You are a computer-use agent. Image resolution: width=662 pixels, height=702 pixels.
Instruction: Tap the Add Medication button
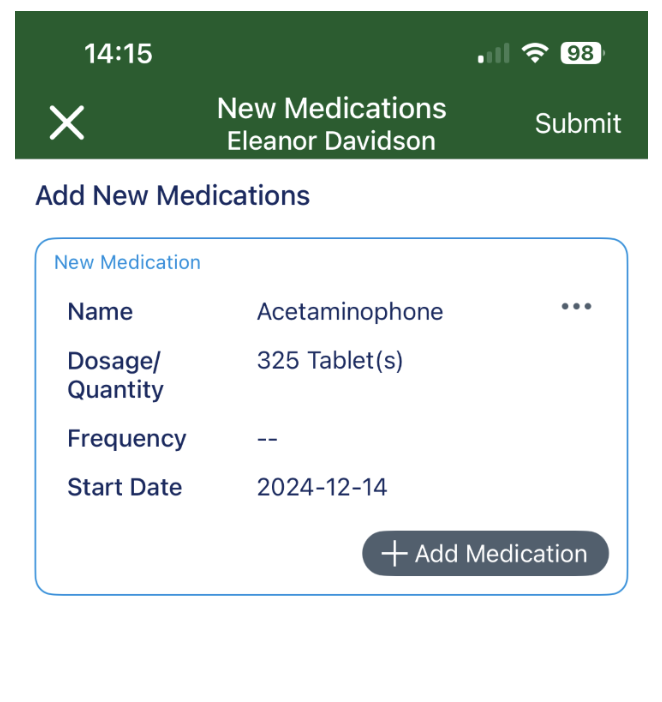pos(485,553)
